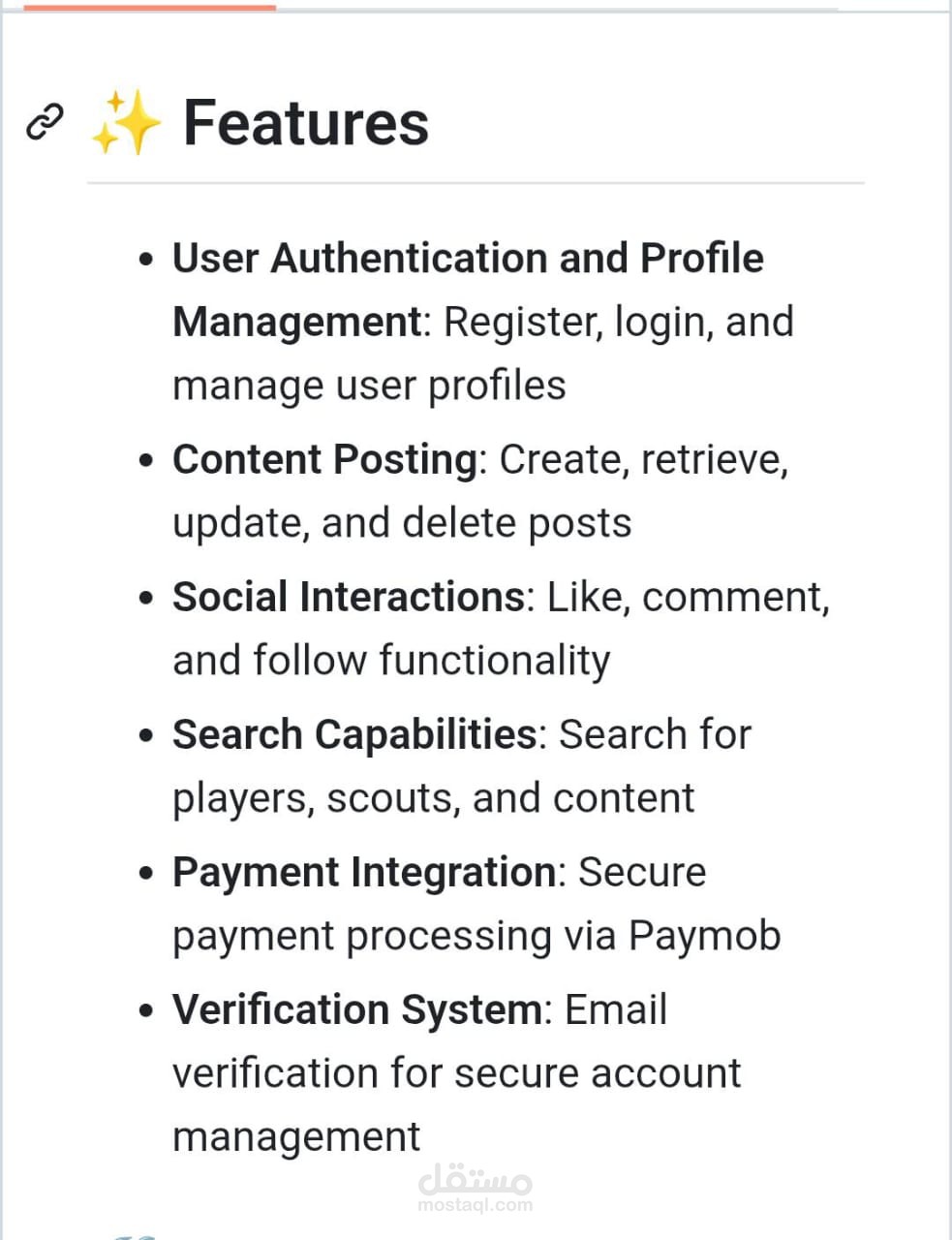Tap the anchor link icon beside Features
Screen dimensions: 952x1240
point(45,122)
